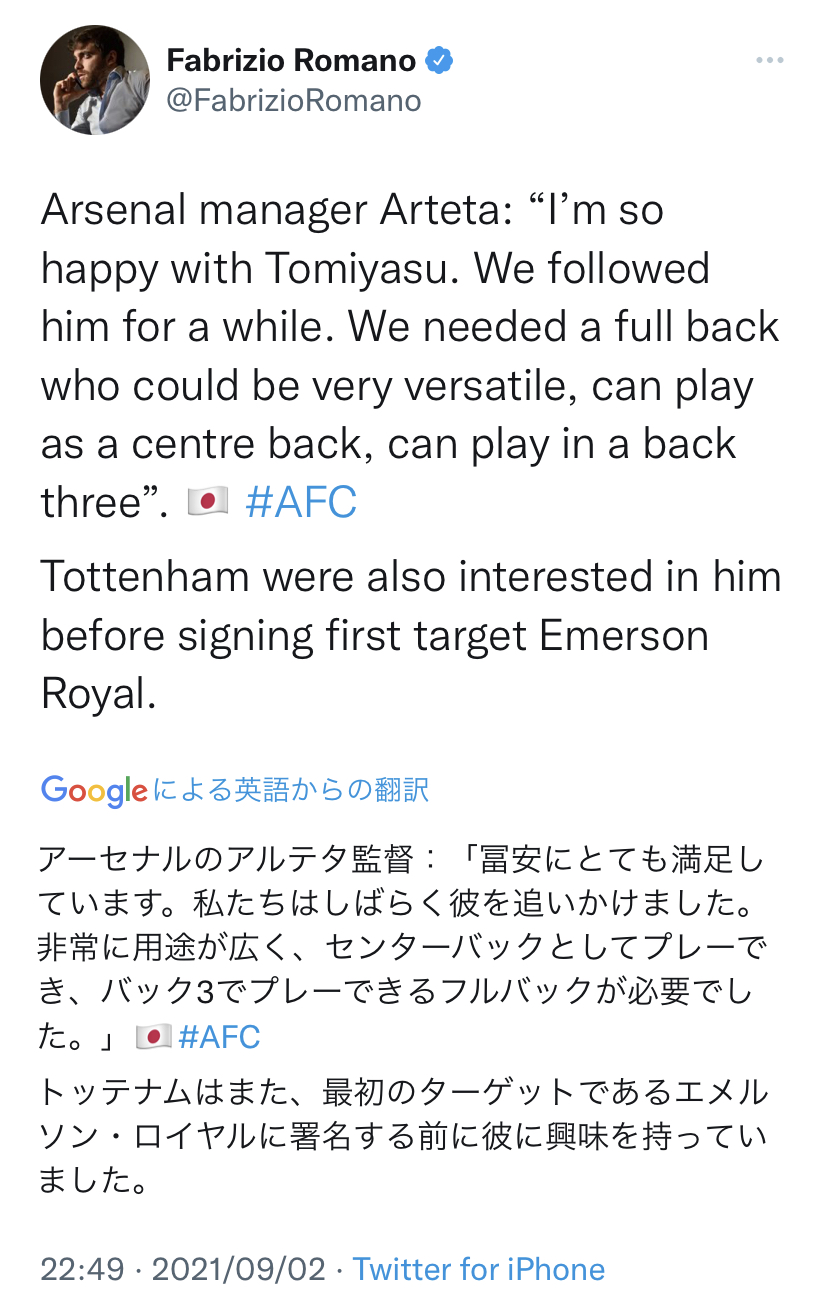828x1310 pixels.
Task: Tap the Google translation attribution link
Action: pyautogui.click(x=235, y=790)
